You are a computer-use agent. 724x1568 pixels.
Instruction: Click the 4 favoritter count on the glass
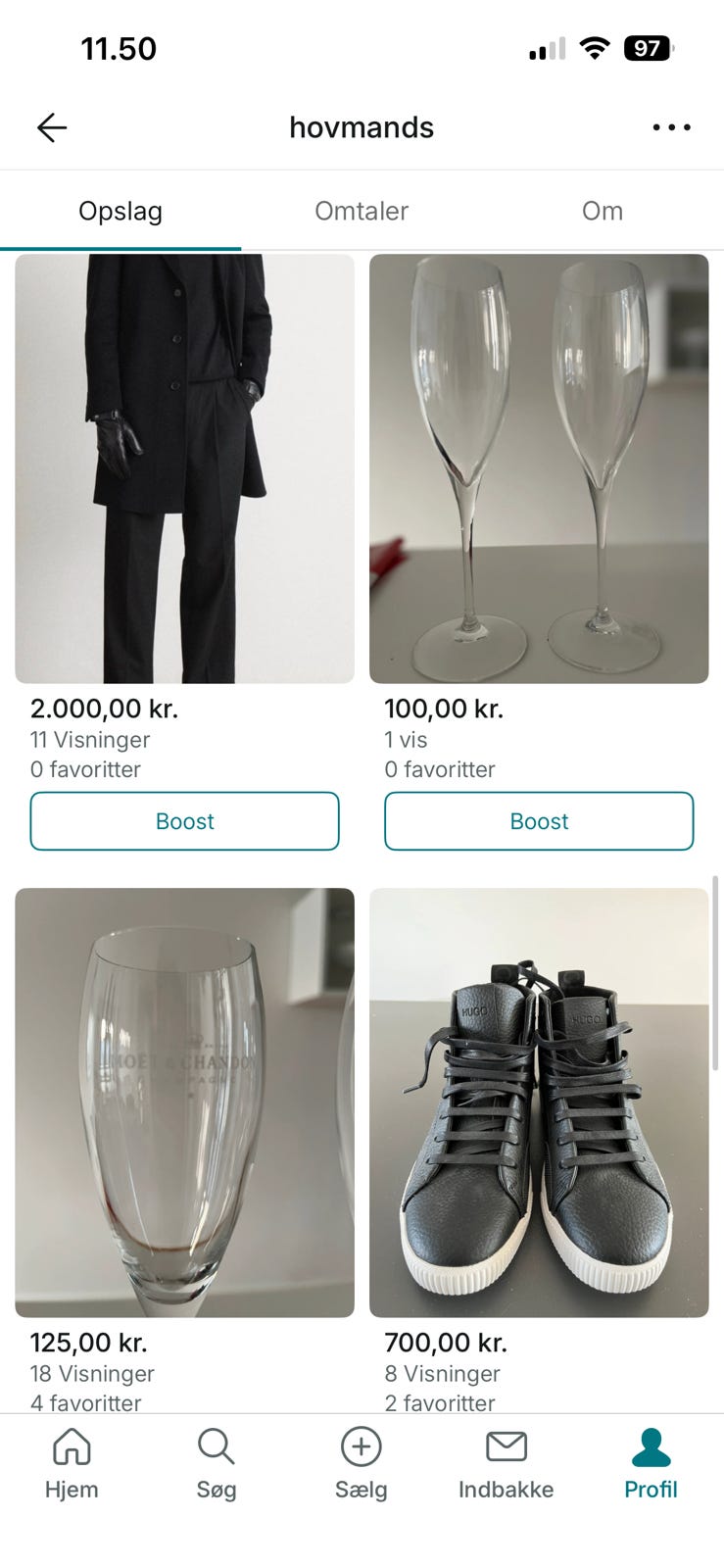coord(89,1403)
